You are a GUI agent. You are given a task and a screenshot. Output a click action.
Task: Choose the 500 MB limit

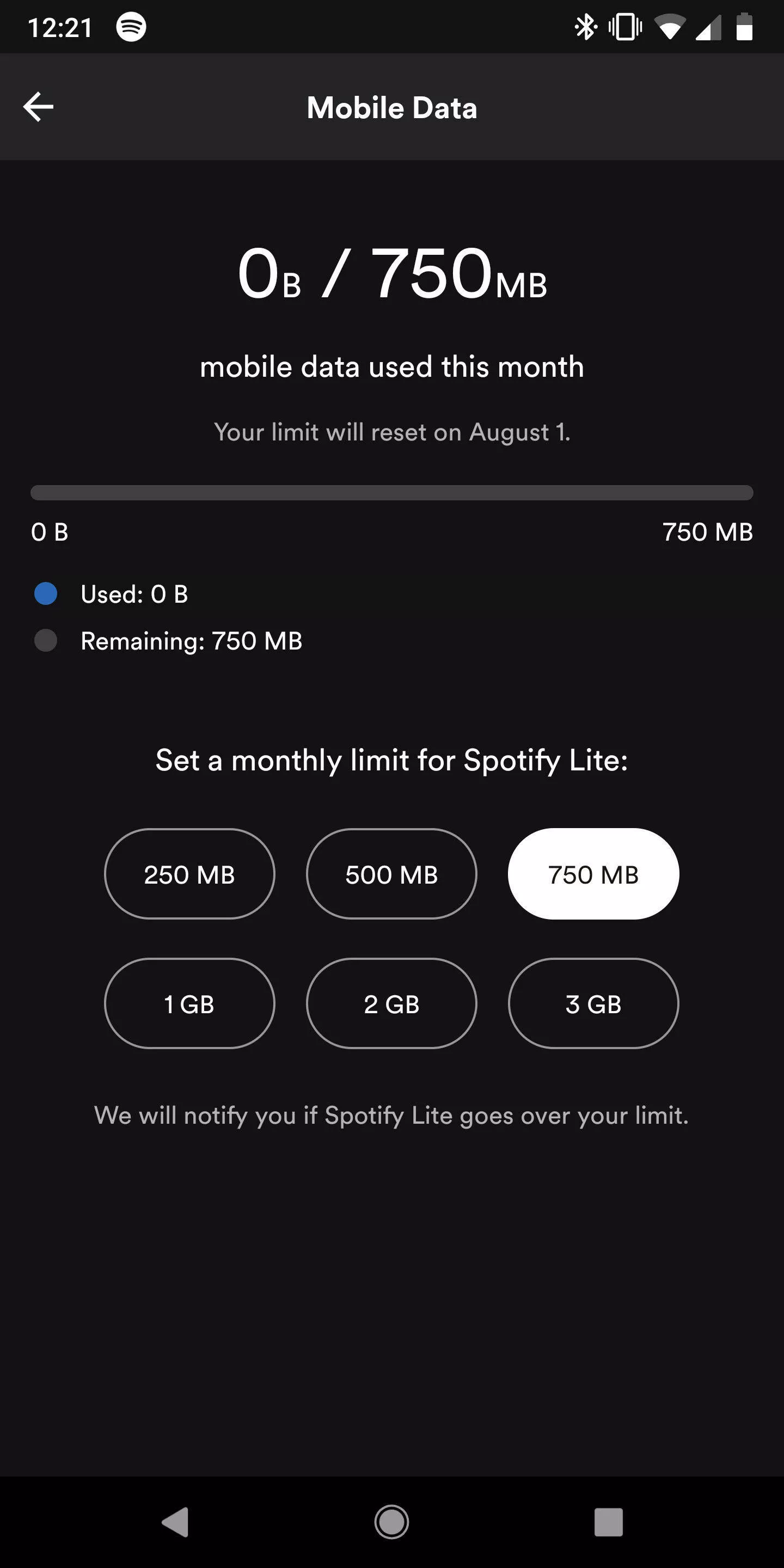(391, 874)
